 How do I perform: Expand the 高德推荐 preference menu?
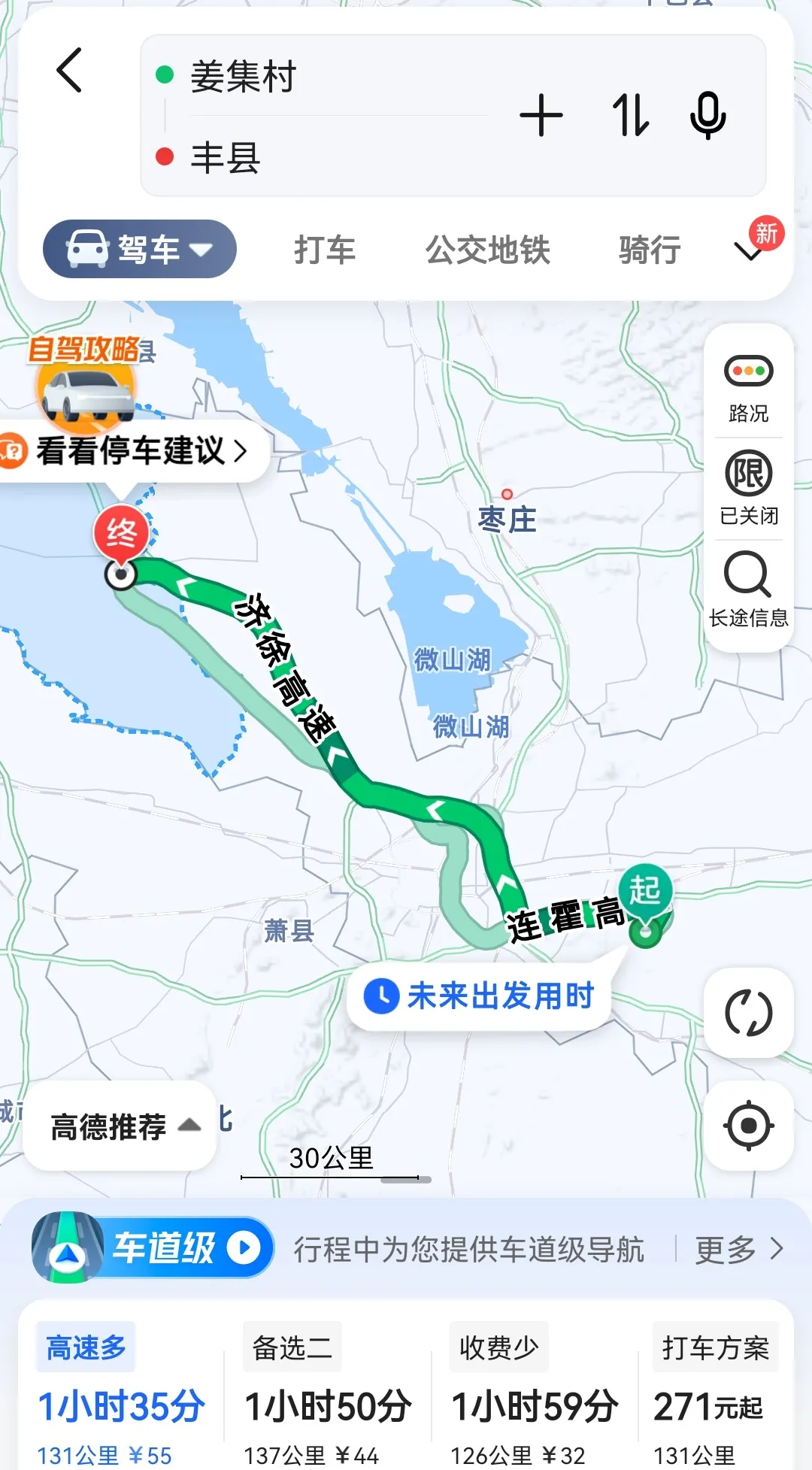124,1126
